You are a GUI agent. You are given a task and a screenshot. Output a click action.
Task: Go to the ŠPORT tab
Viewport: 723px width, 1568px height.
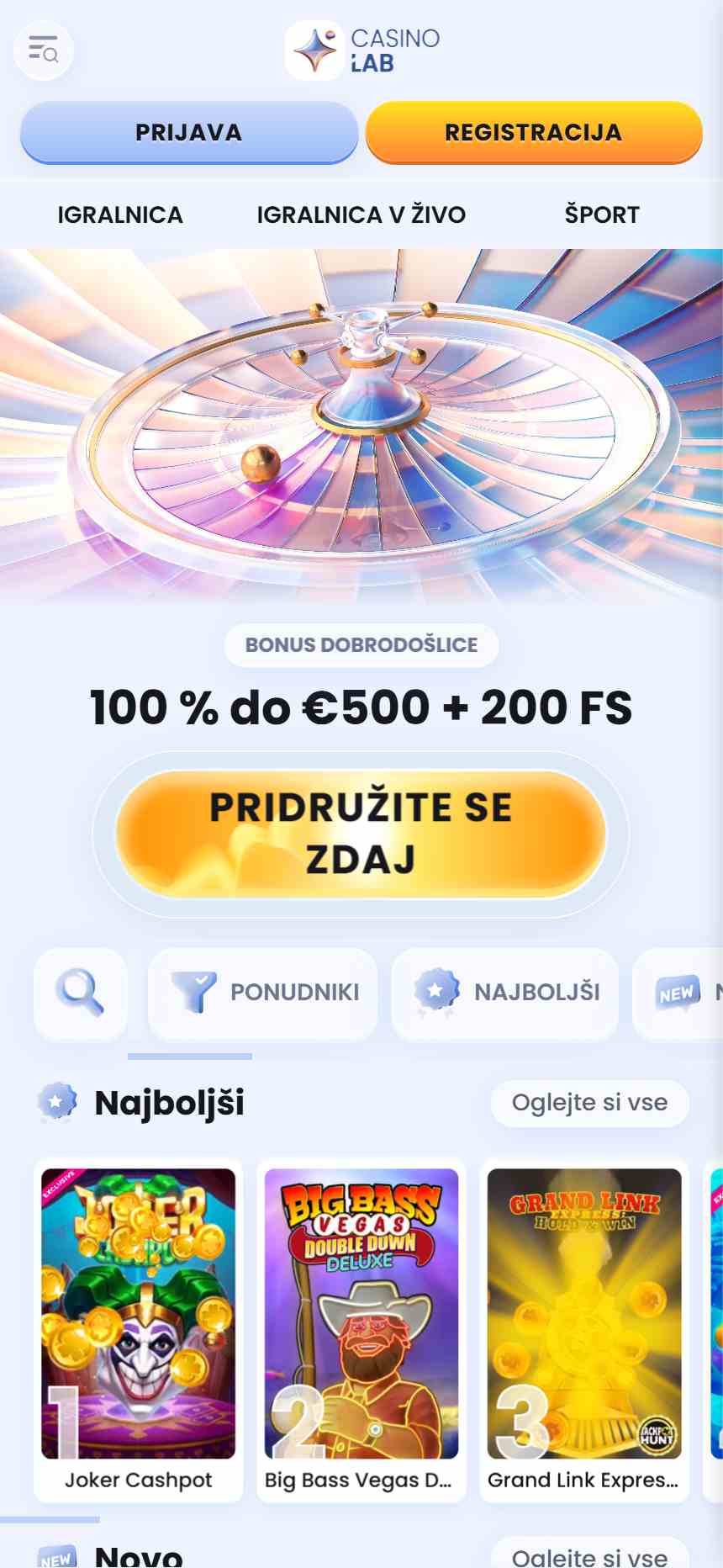point(602,215)
